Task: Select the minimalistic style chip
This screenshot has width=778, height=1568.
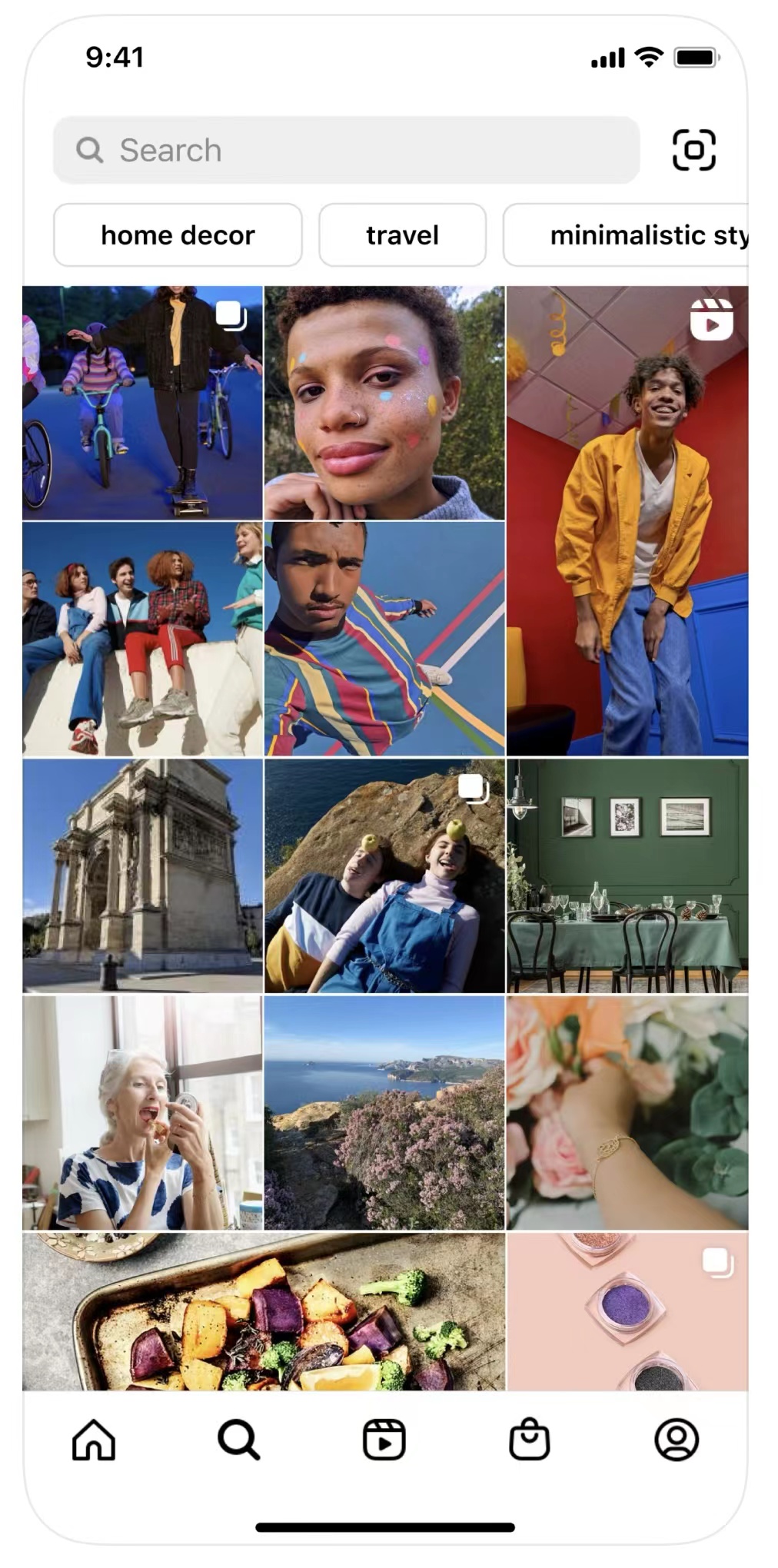Action: 627,235
